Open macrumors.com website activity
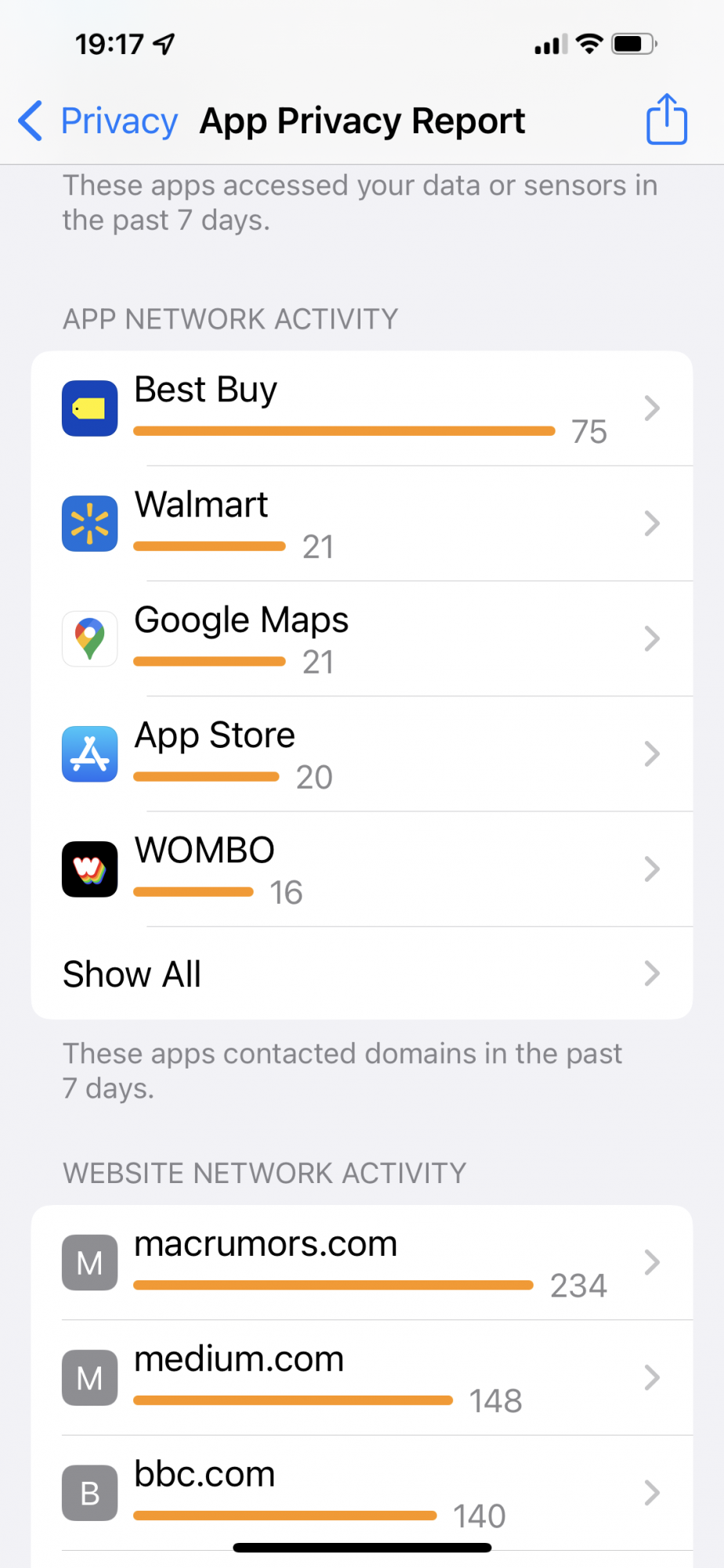The image size is (724, 1568). [361, 1263]
